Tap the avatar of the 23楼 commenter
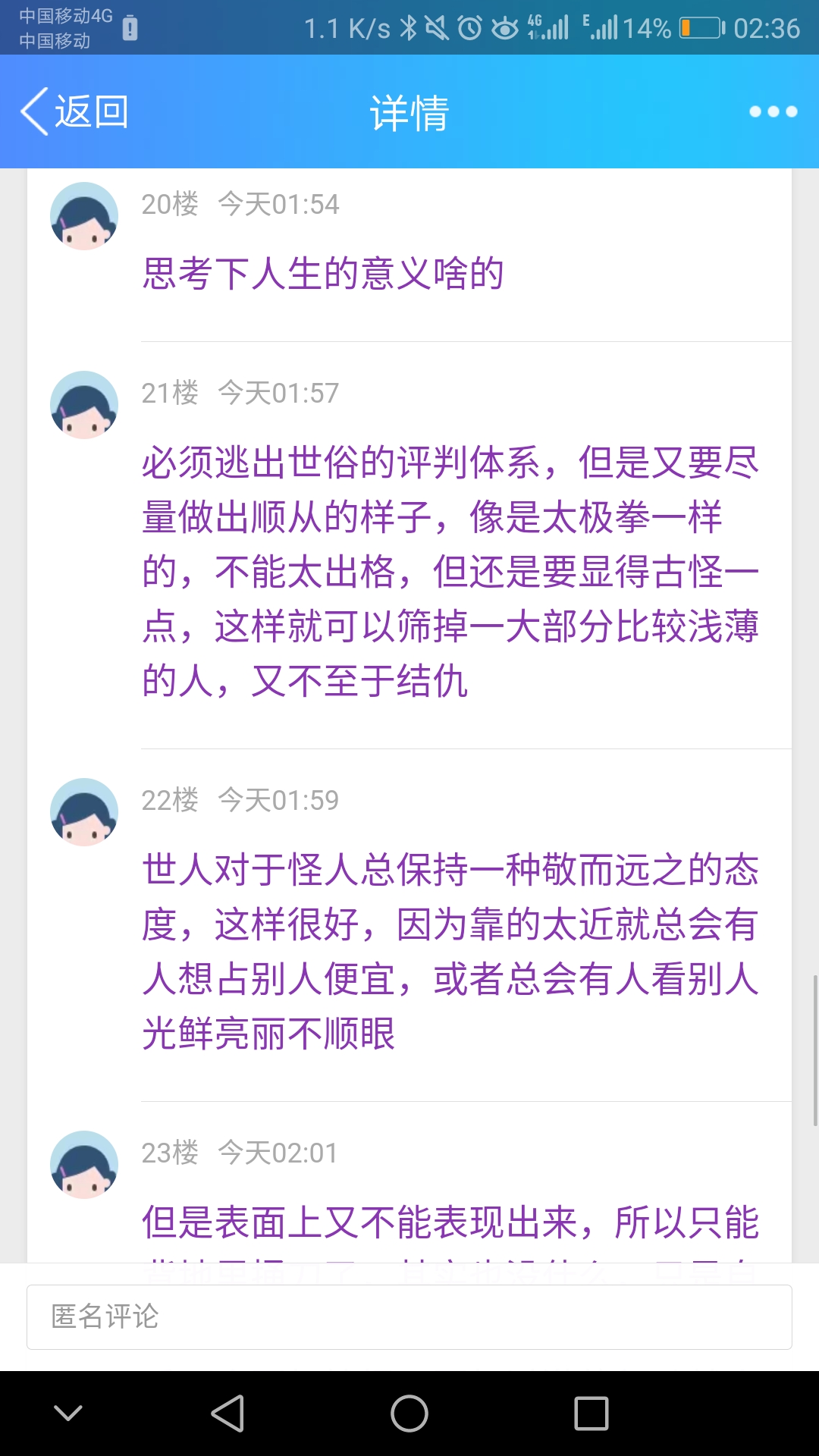 84,1165
